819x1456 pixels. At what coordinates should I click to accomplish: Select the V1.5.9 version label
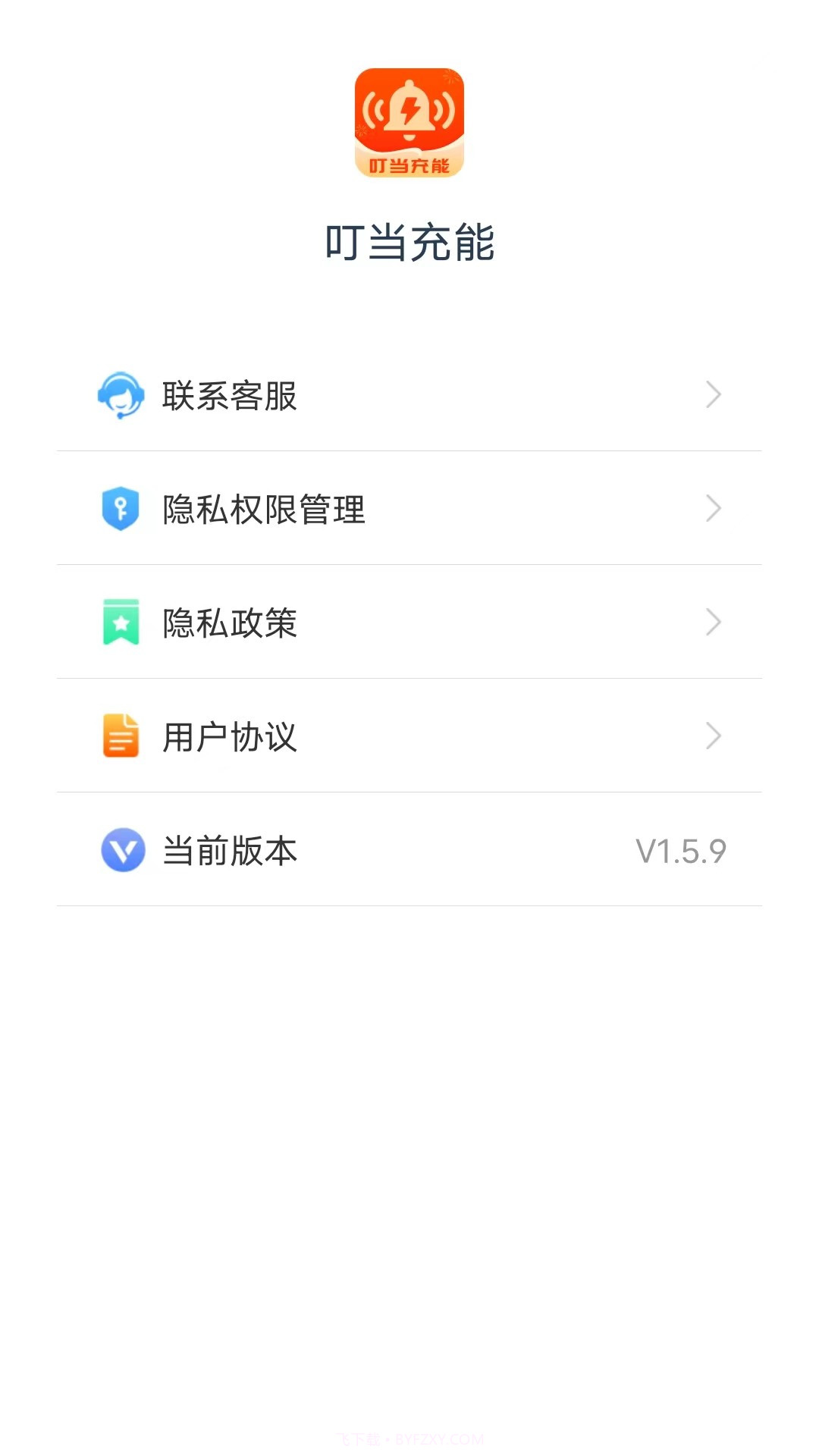click(x=680, y=851)
